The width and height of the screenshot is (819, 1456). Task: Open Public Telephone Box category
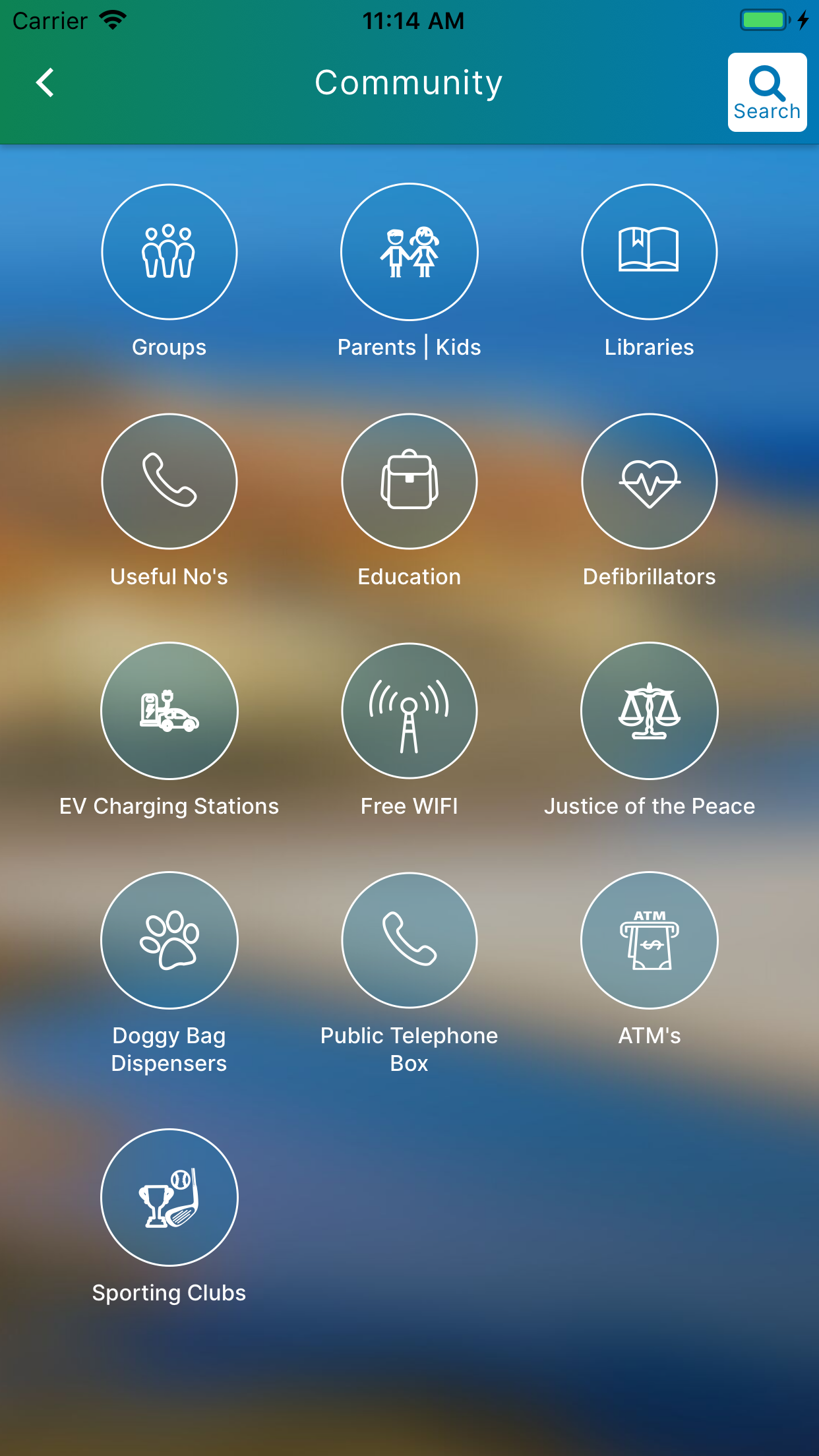pos(409,940)
